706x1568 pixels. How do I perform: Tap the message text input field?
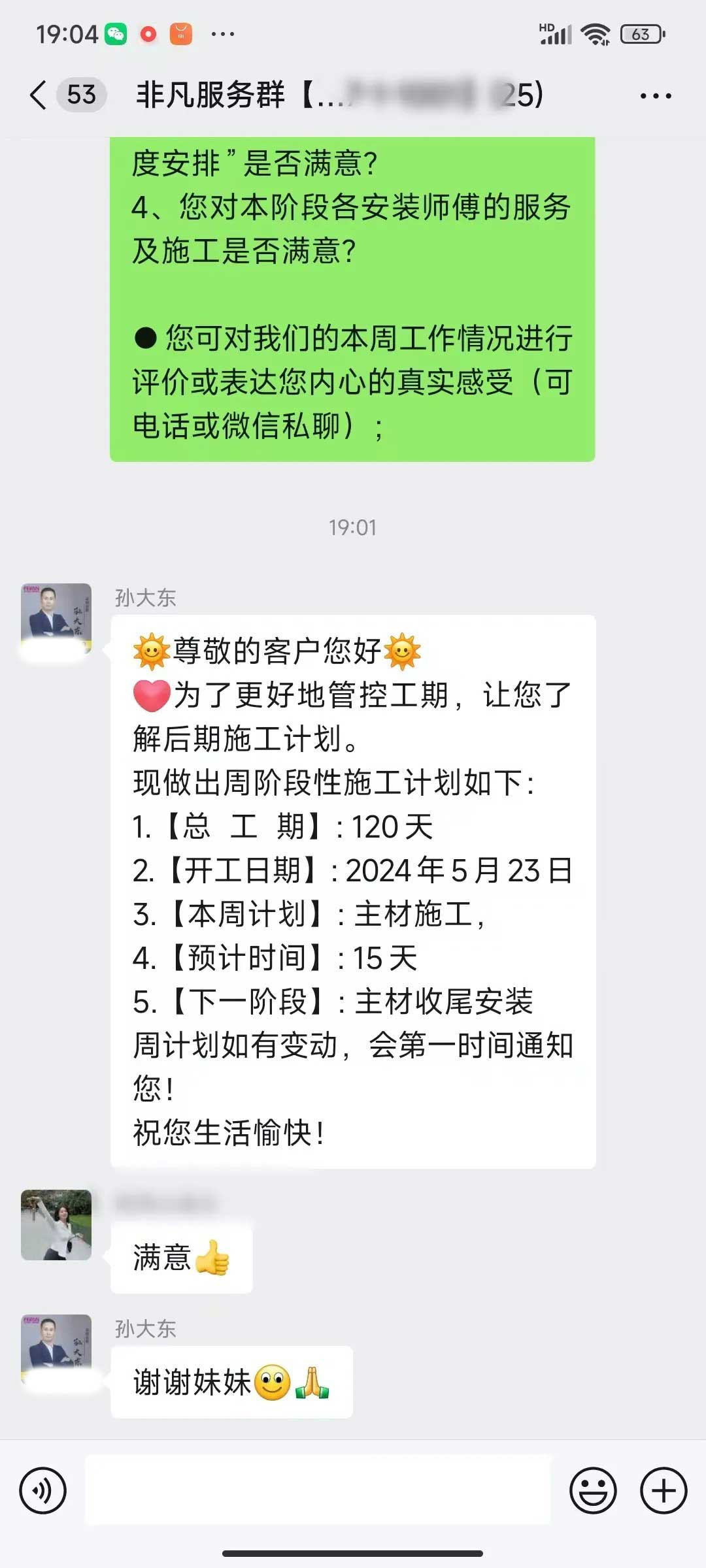click(x=318, y=1490)
